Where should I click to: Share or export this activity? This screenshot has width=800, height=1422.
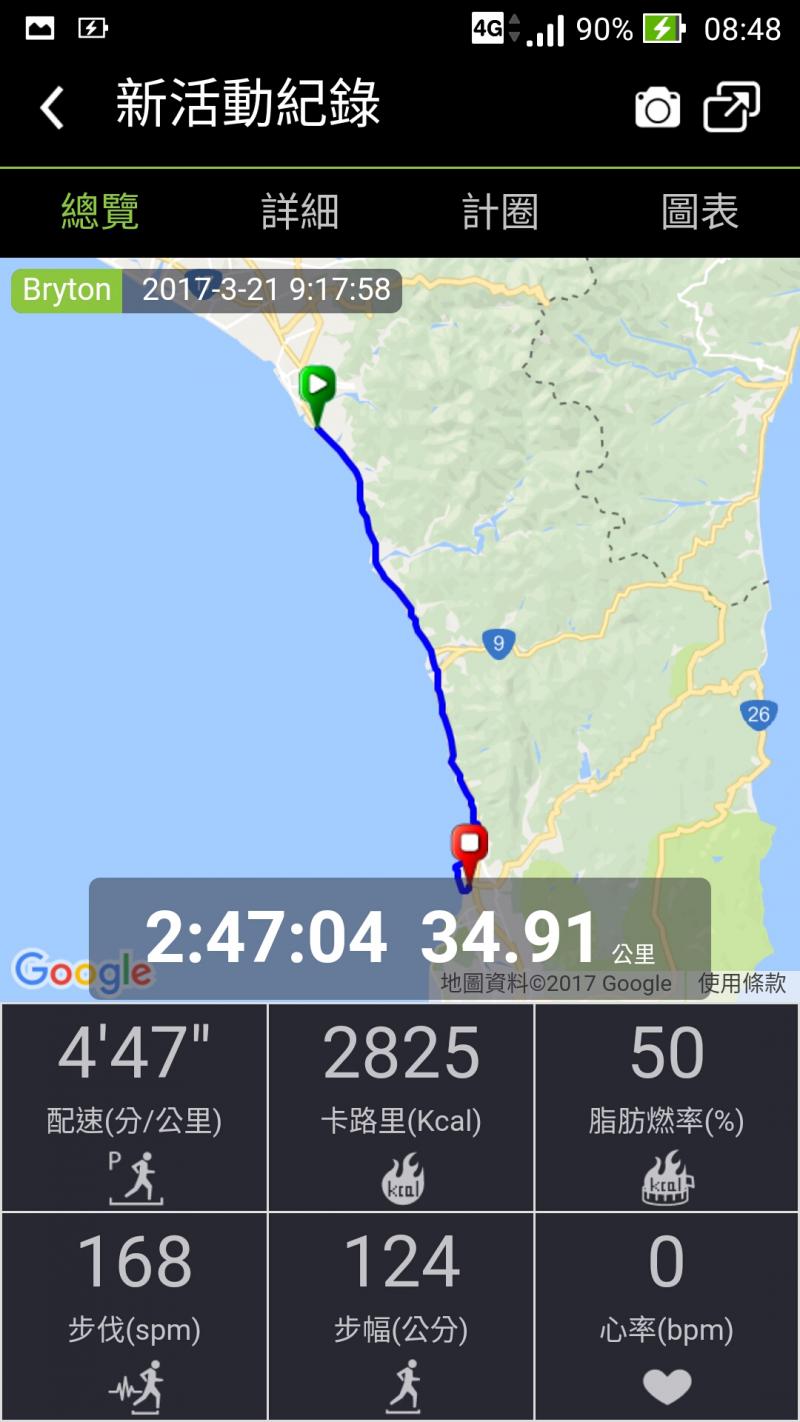pos(731,106)
